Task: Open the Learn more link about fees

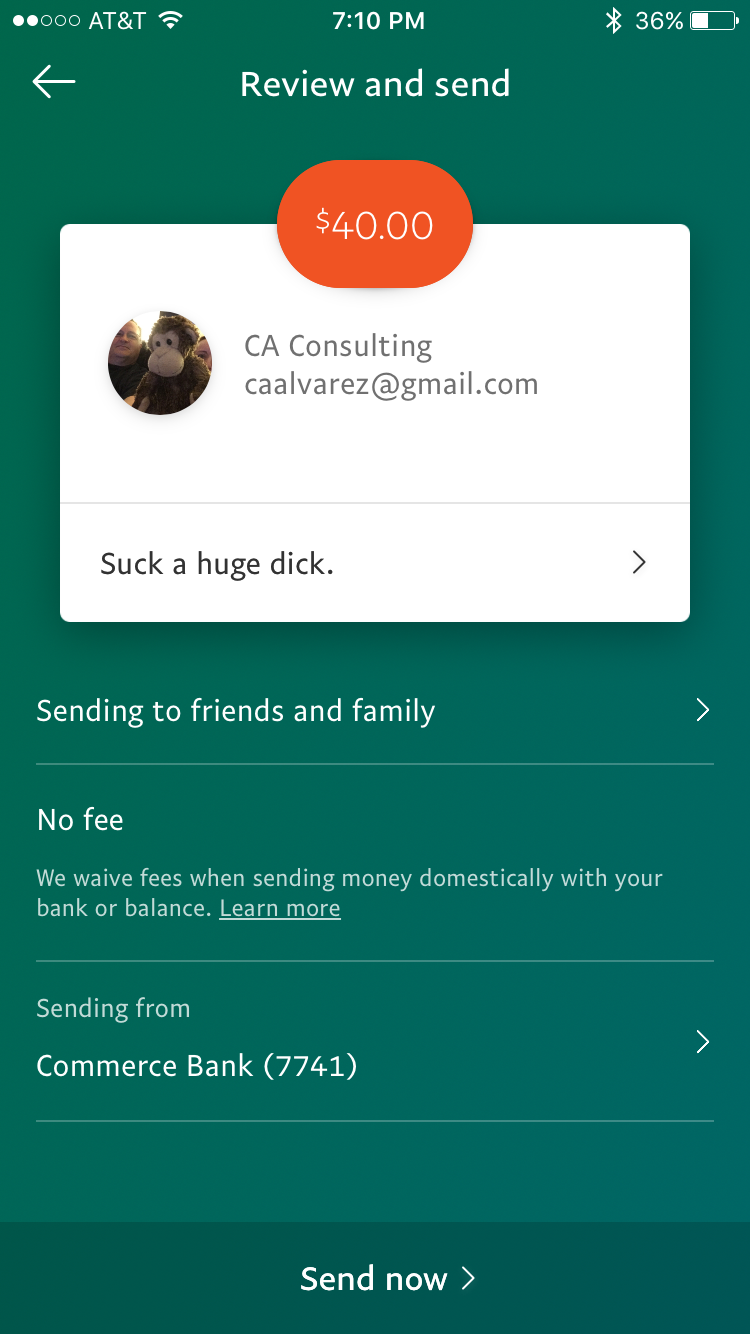Action: (x=280, y=908)
